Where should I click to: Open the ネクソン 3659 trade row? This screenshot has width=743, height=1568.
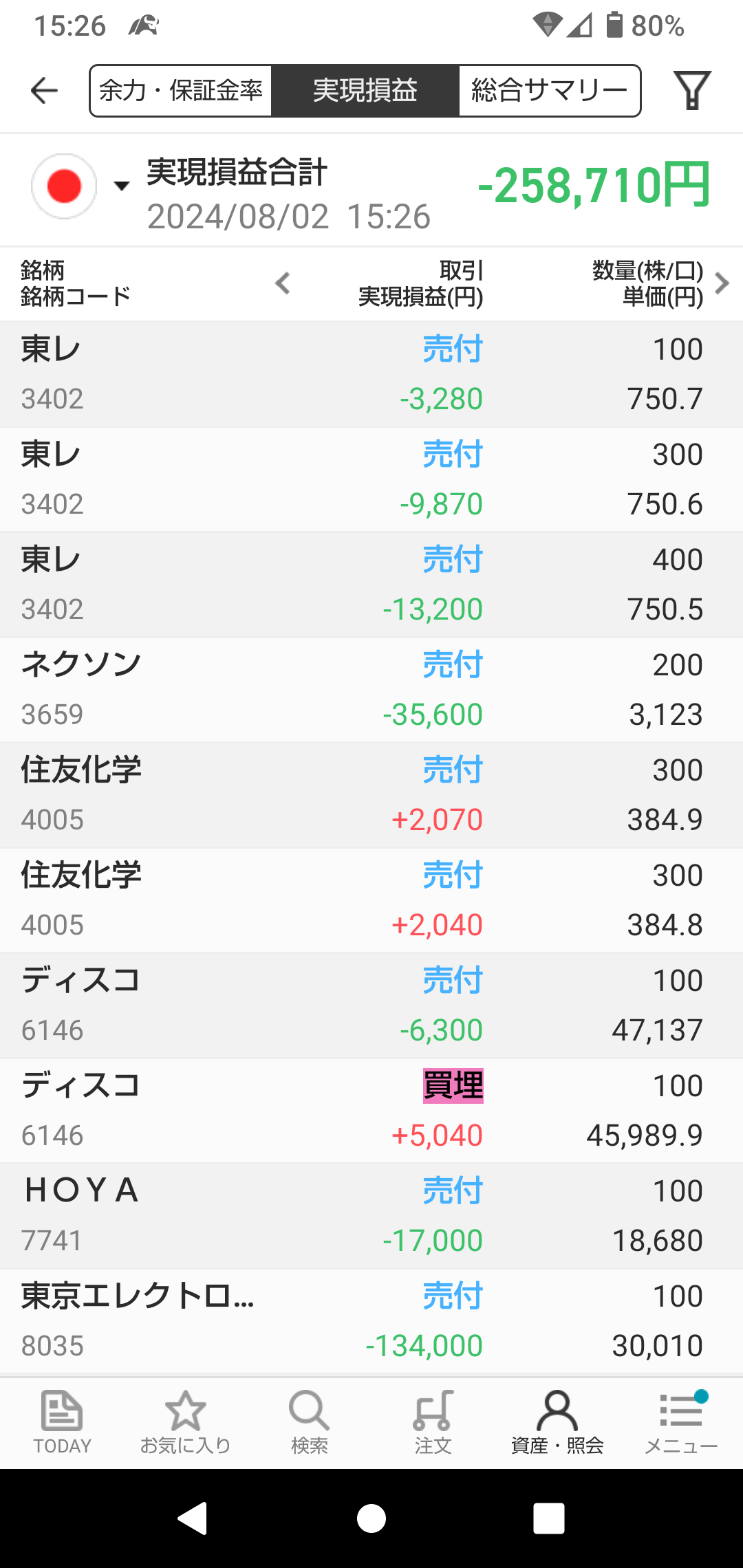click(371, 690)
